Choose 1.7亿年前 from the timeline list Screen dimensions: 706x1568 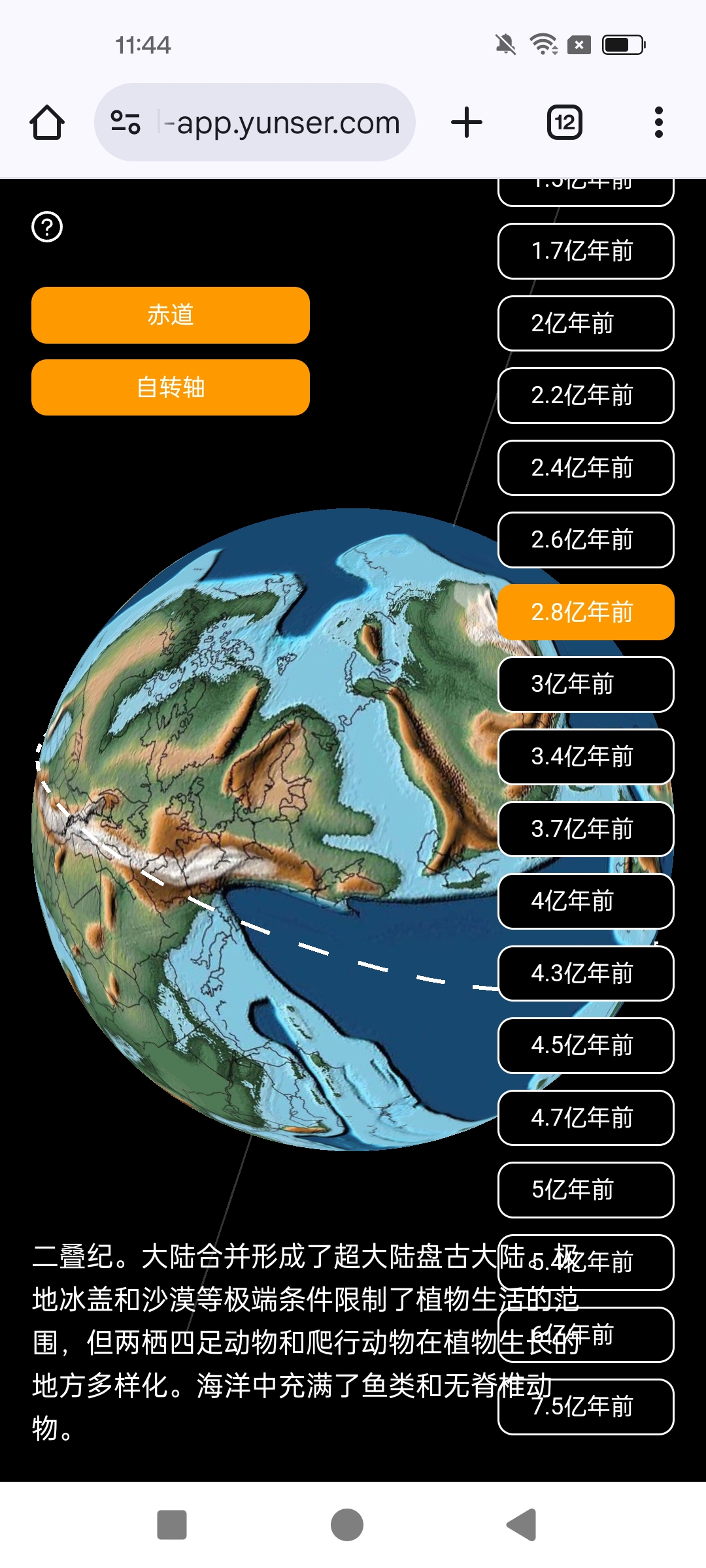click(x=585, y=252)
